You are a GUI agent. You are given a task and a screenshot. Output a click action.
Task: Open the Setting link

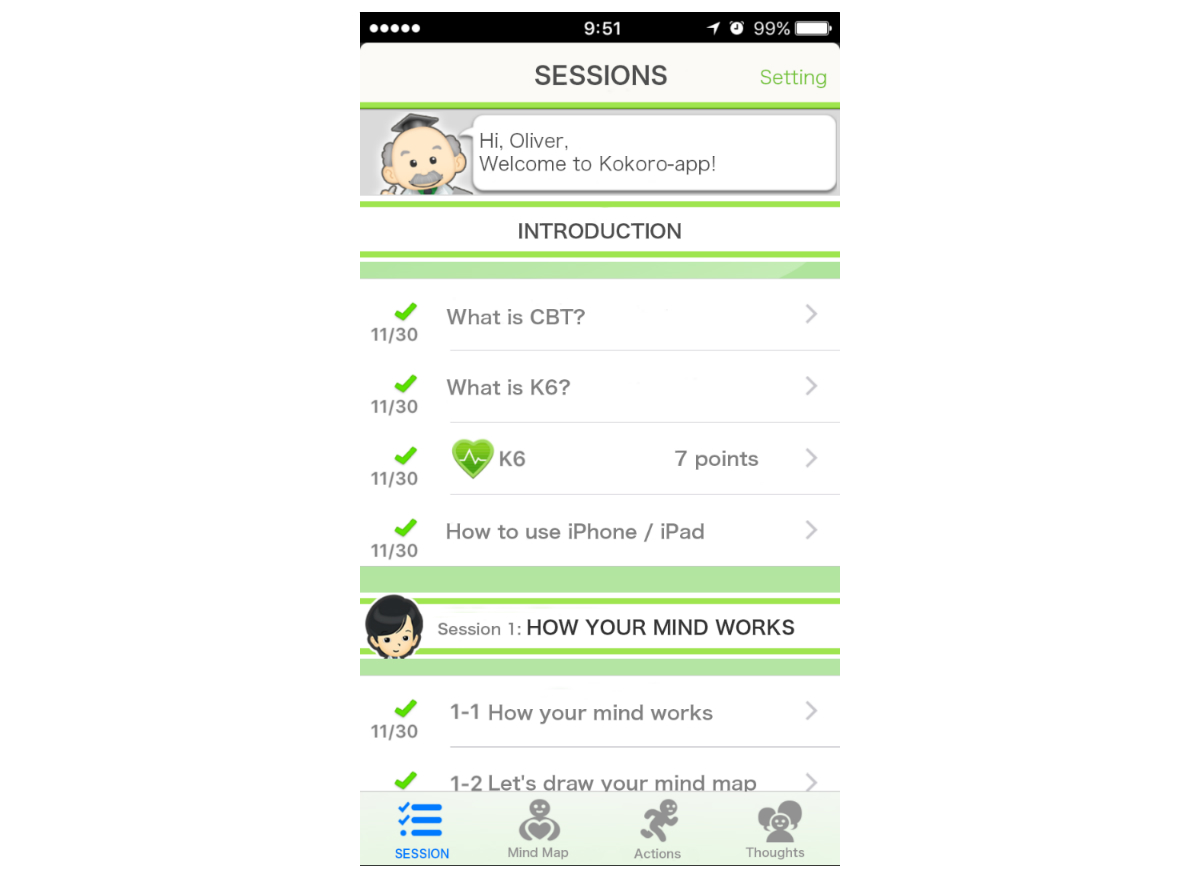point(792,77)
